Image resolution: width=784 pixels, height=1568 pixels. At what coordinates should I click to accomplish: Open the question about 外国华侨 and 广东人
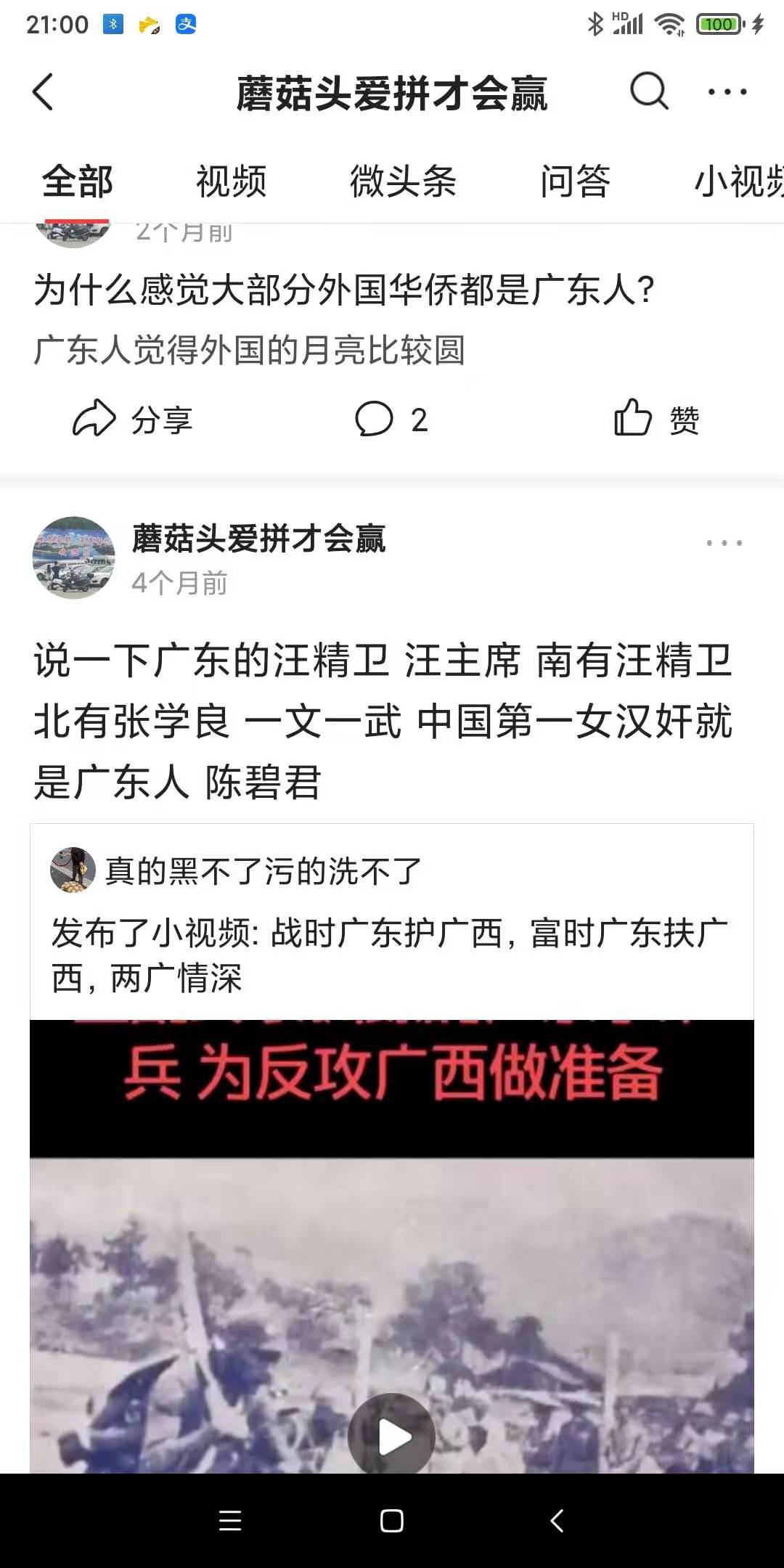pos(344,290)
